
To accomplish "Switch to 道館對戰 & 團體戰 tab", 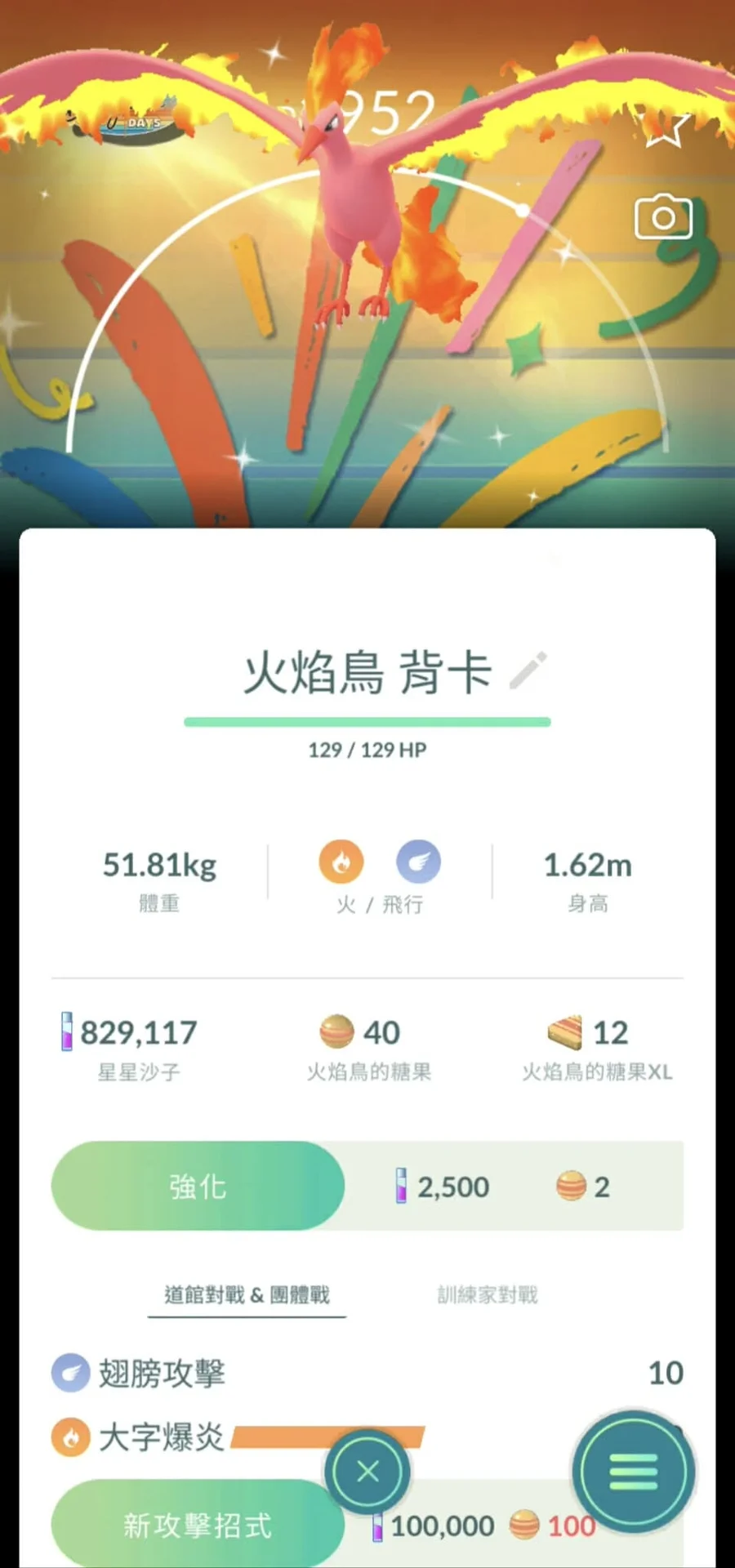I will [x=247, y=1294].
